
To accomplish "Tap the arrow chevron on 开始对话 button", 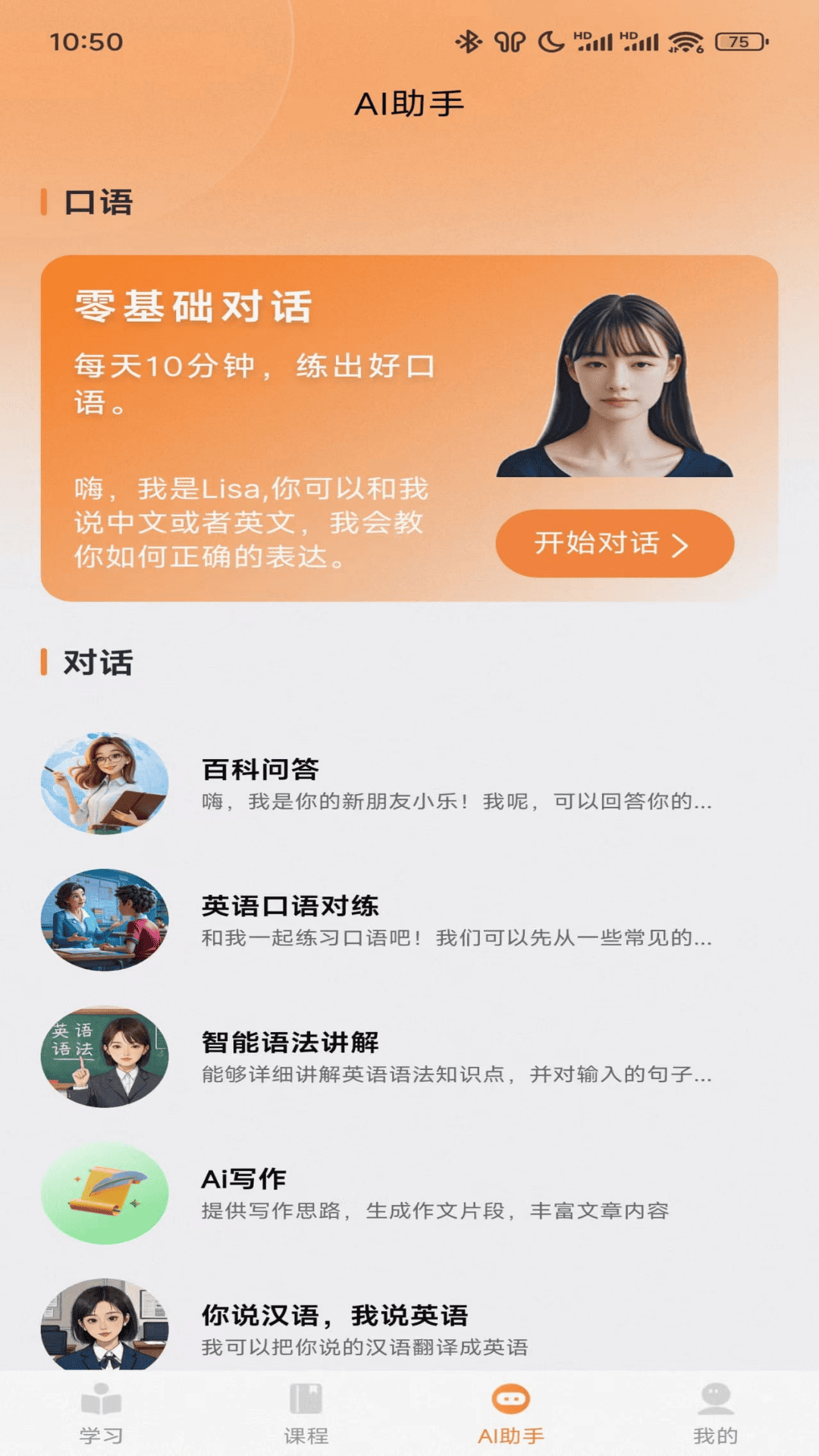I will click(x=682, y=545).
